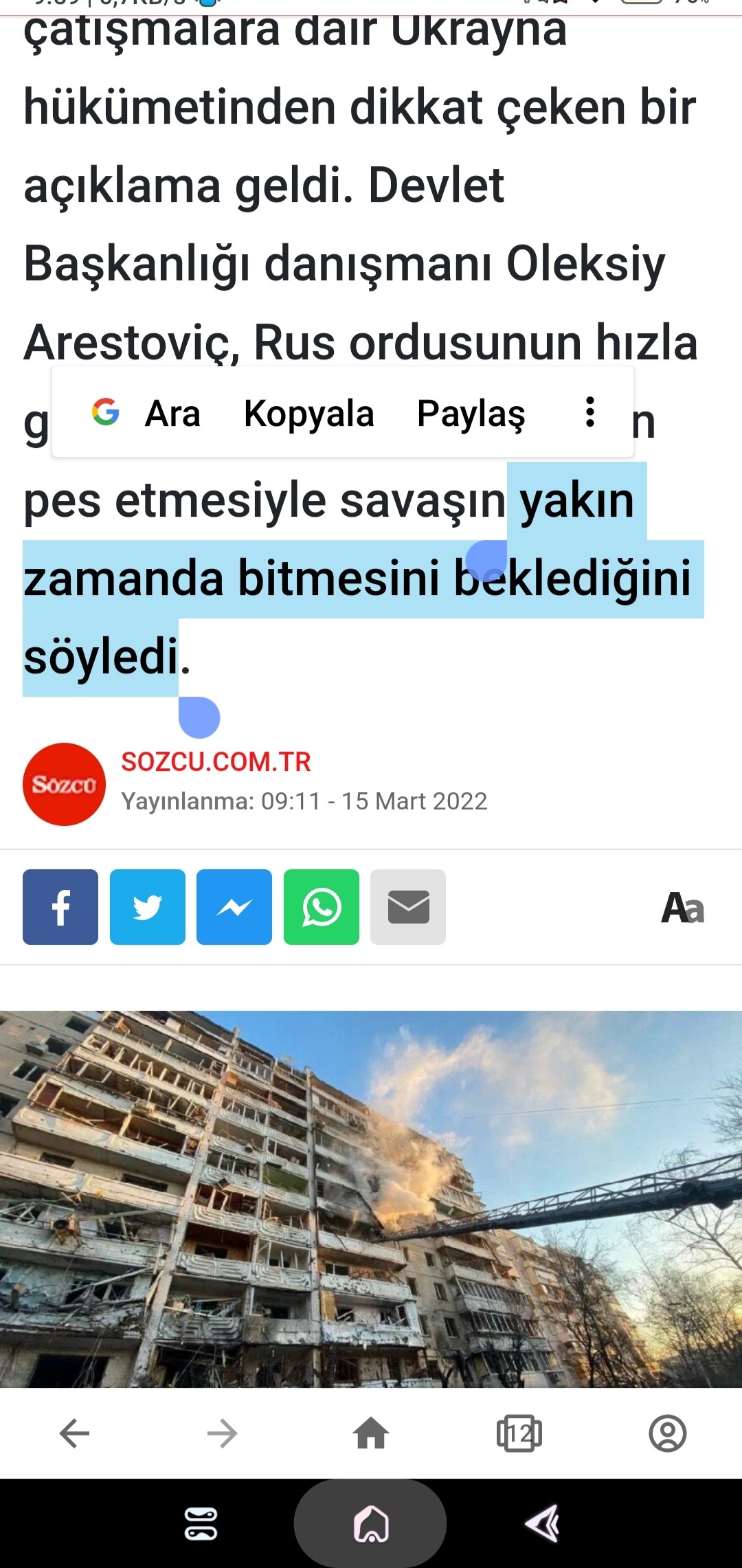Share the article on Facebook

60,907
